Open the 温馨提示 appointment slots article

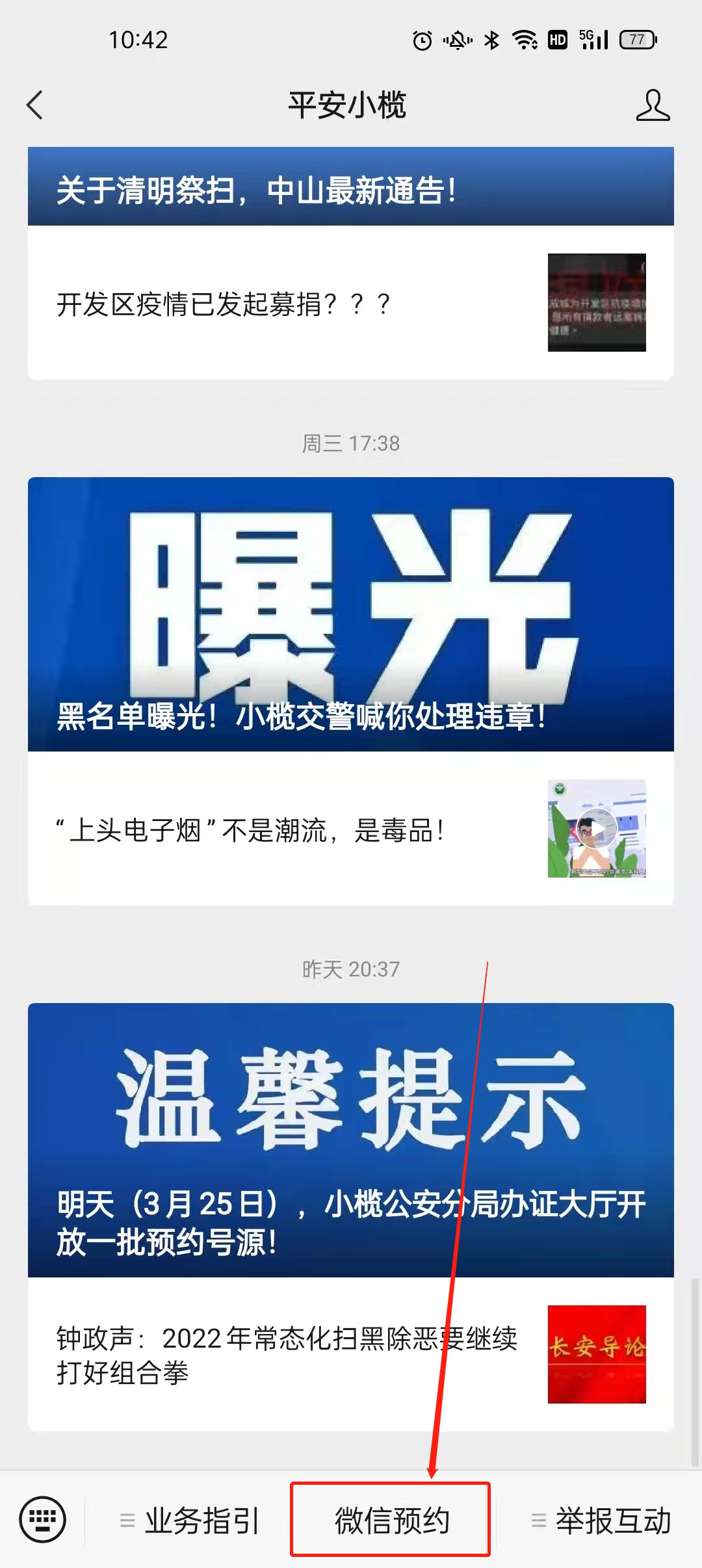[x=351, y=1140]
